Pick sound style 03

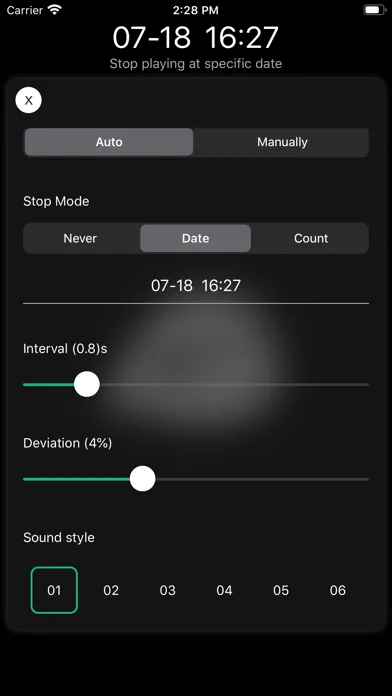point(167,590)
